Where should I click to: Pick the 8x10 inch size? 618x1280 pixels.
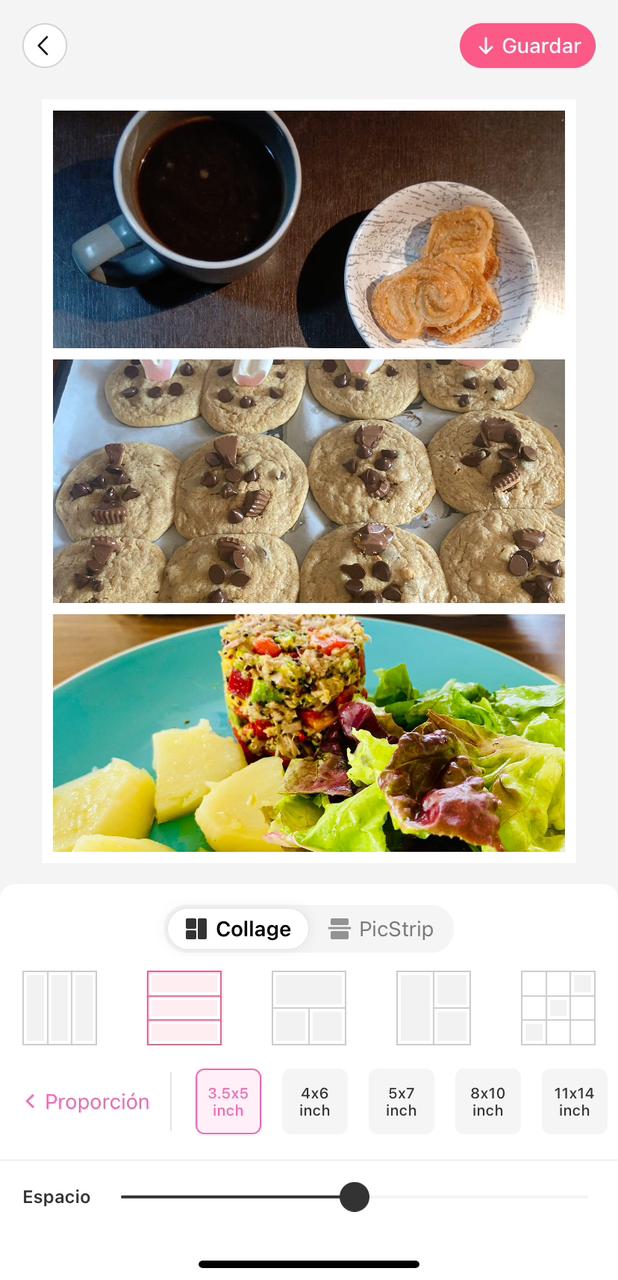(x=488, y=1101)
